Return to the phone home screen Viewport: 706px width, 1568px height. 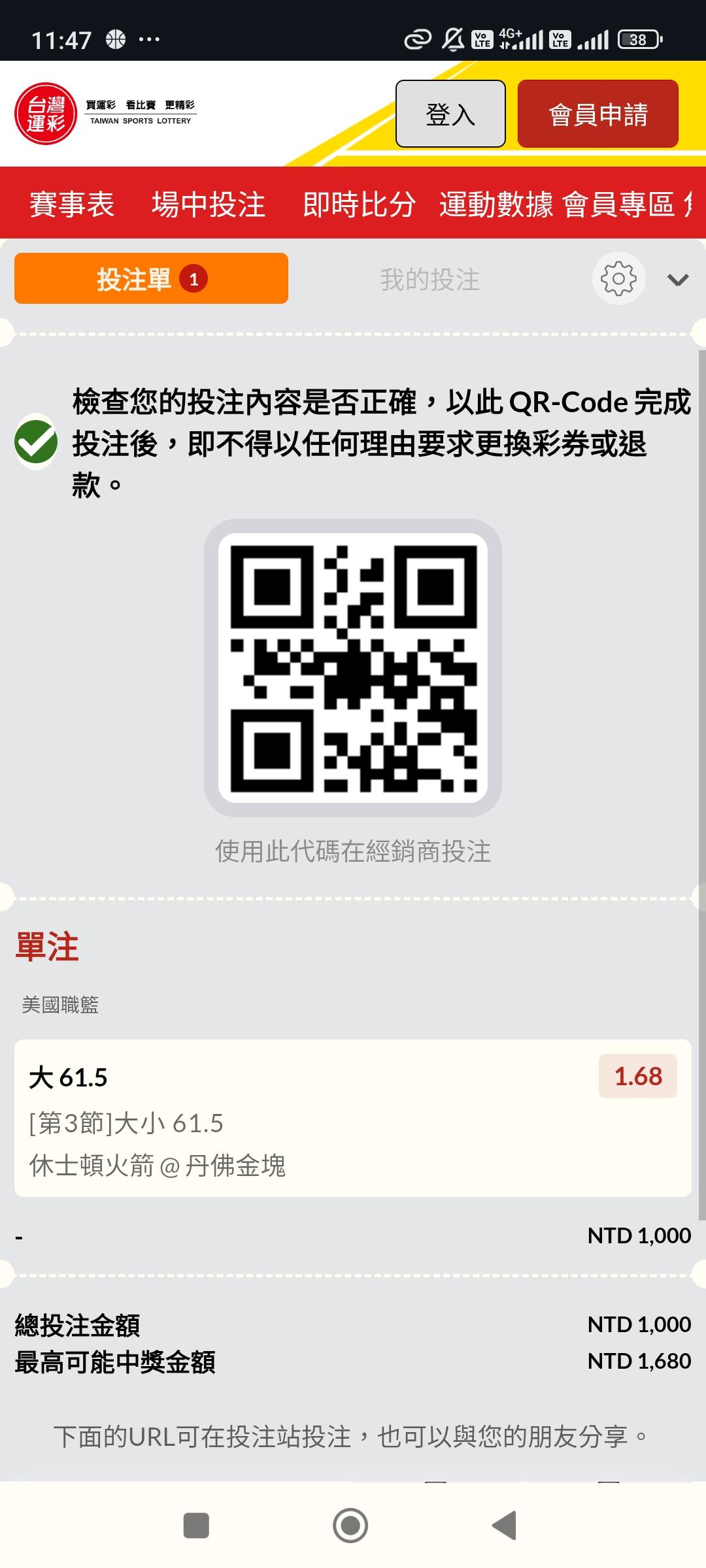tap(350, 1526)
